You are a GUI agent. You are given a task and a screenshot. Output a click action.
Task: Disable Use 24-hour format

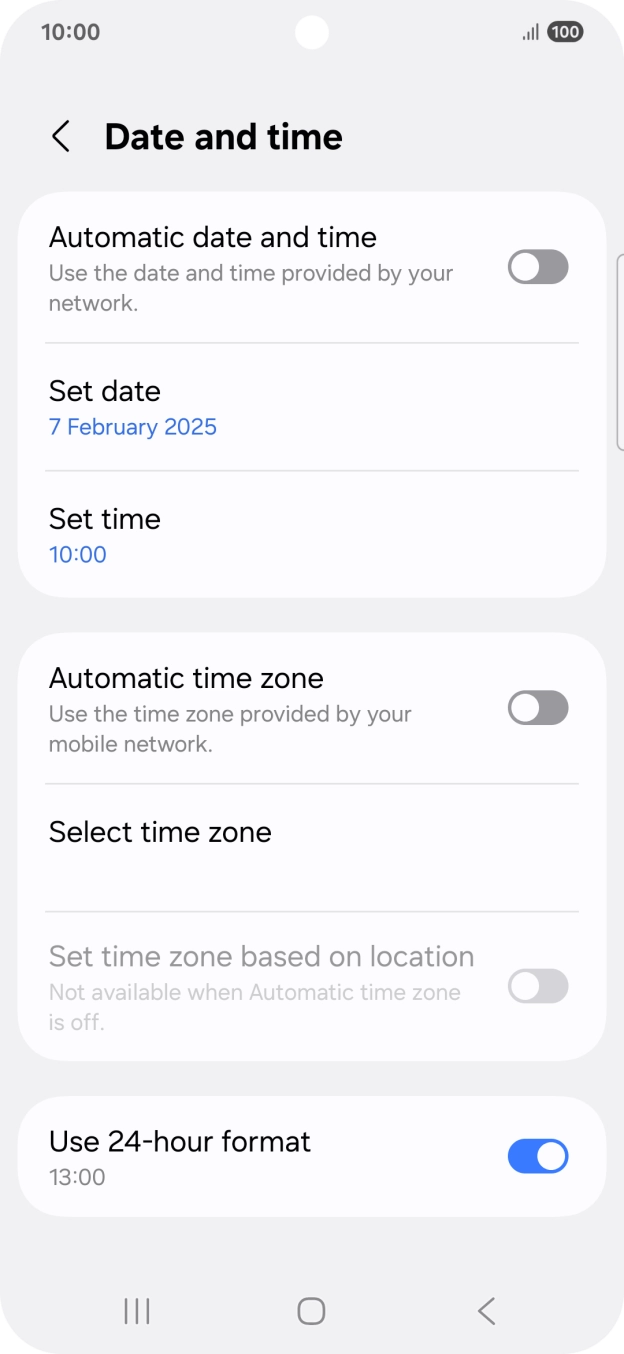click(537, 1157)
